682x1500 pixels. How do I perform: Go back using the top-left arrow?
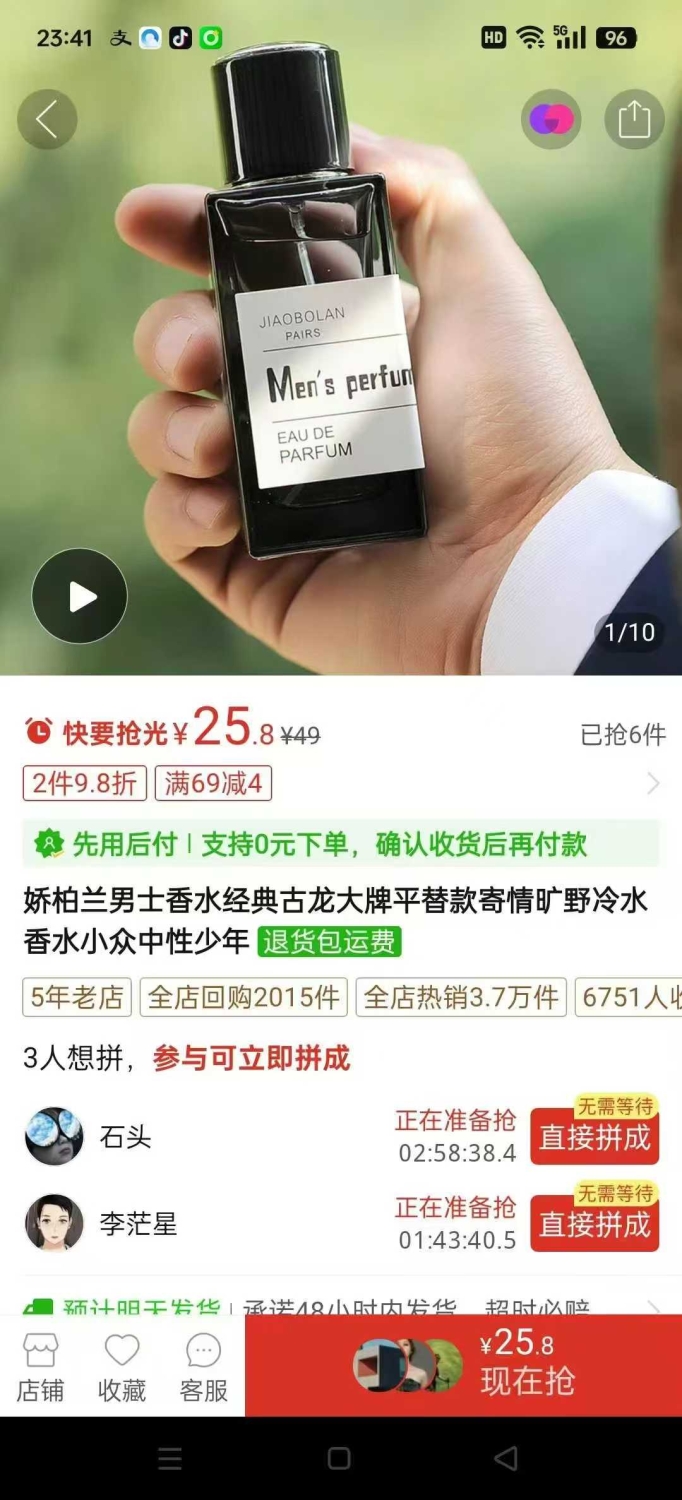click(46, 120)
